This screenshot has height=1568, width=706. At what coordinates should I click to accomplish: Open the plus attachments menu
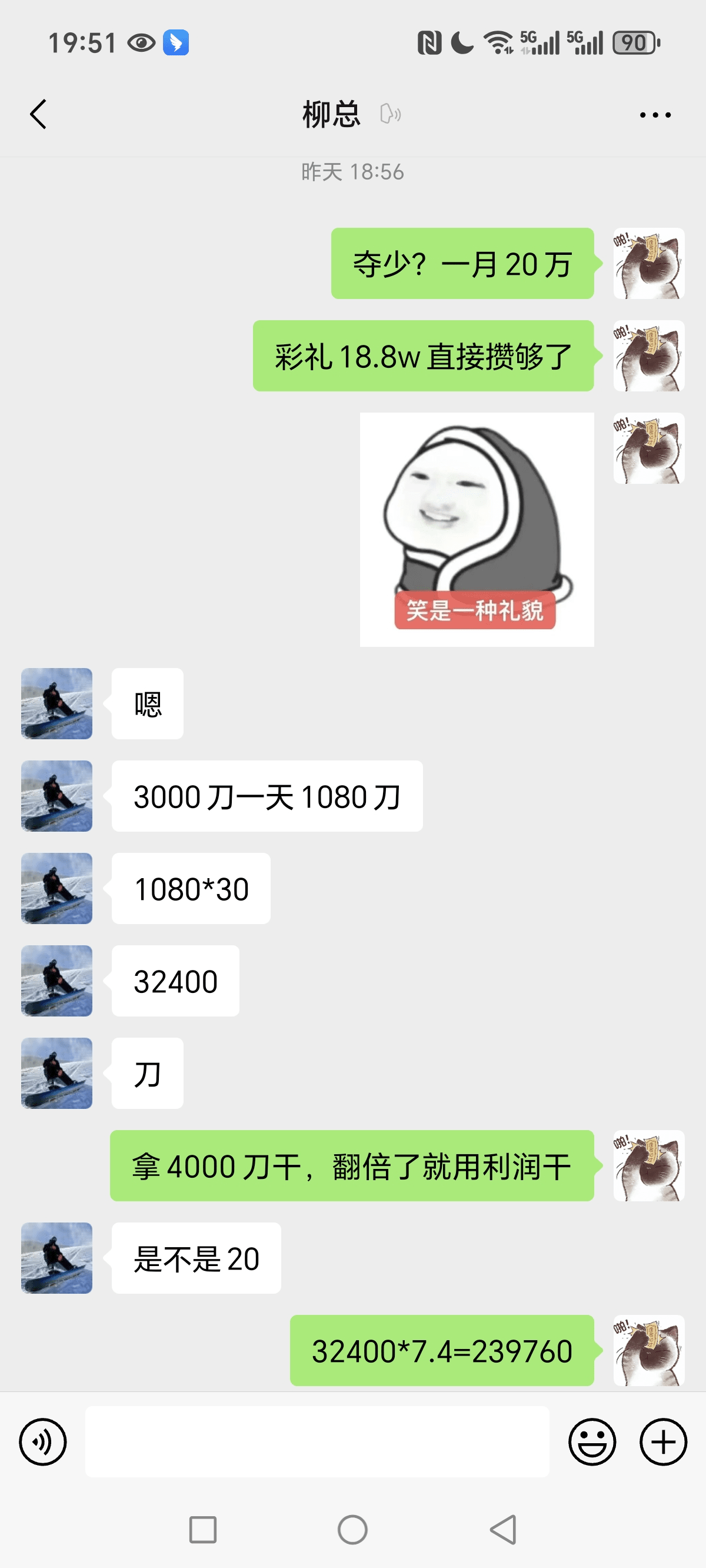point(663,1441)
